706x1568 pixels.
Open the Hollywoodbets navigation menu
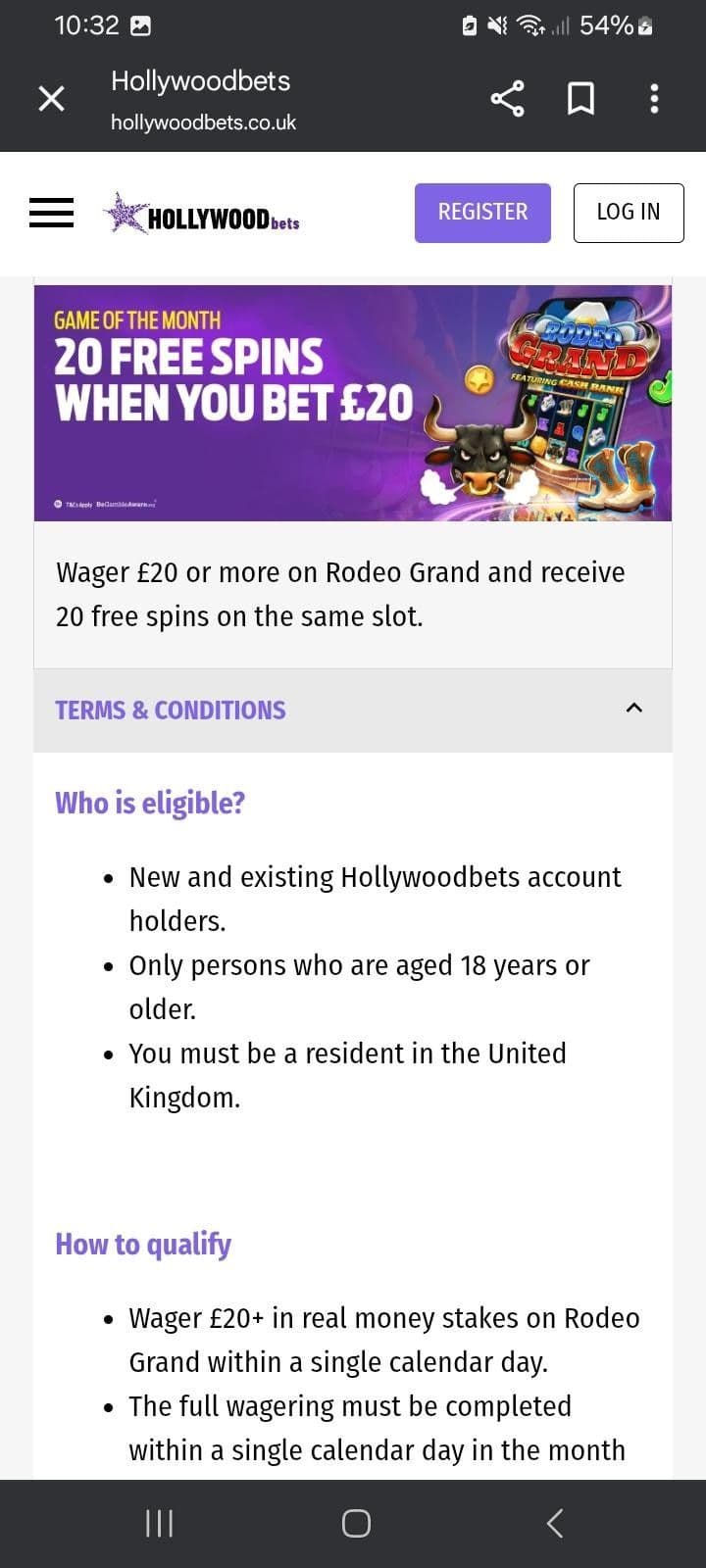(51, 212)
